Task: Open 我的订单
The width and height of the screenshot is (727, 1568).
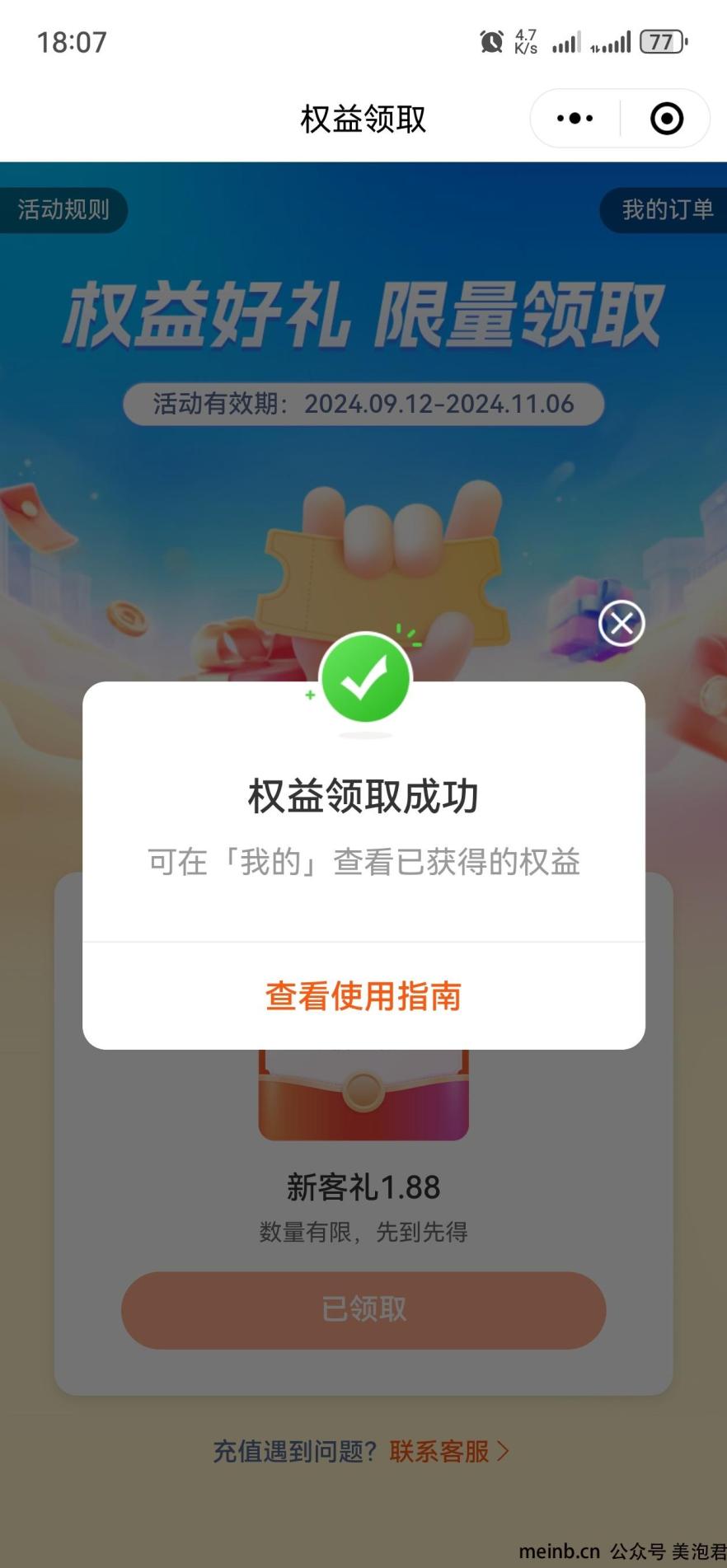Action: [x=666, y=210]
